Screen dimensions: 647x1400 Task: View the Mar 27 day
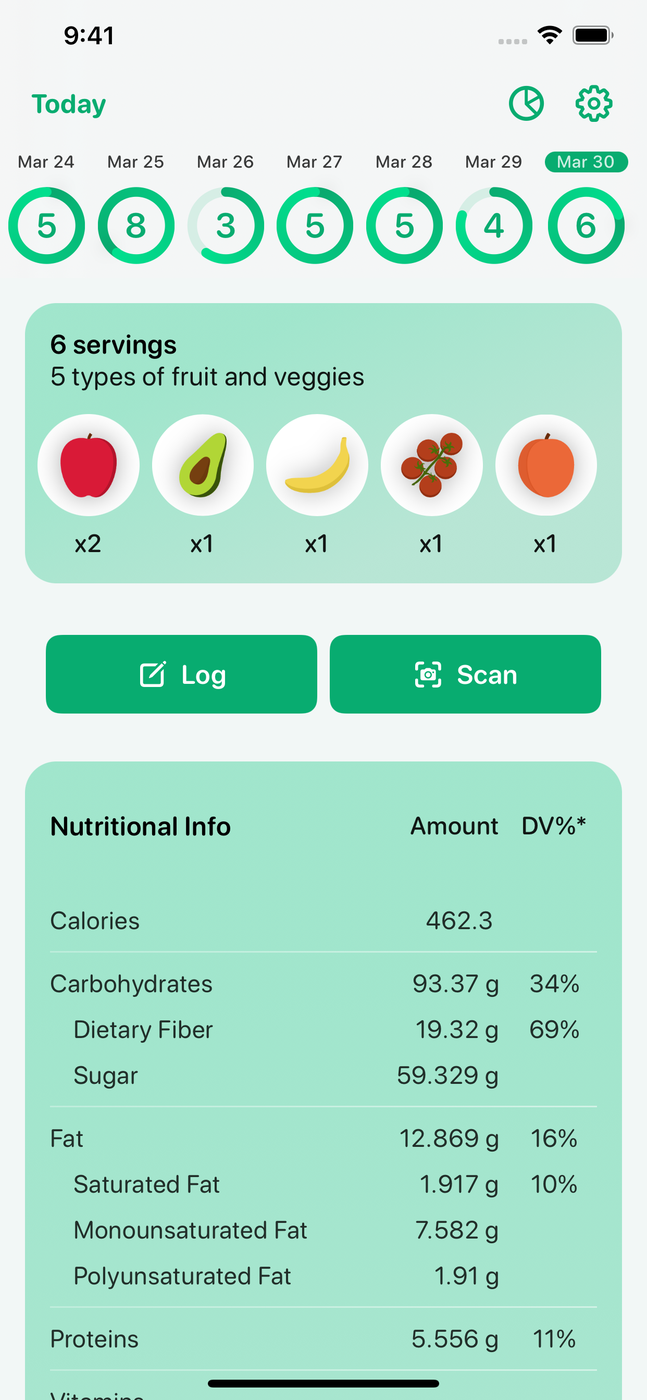tap(315, 226)
